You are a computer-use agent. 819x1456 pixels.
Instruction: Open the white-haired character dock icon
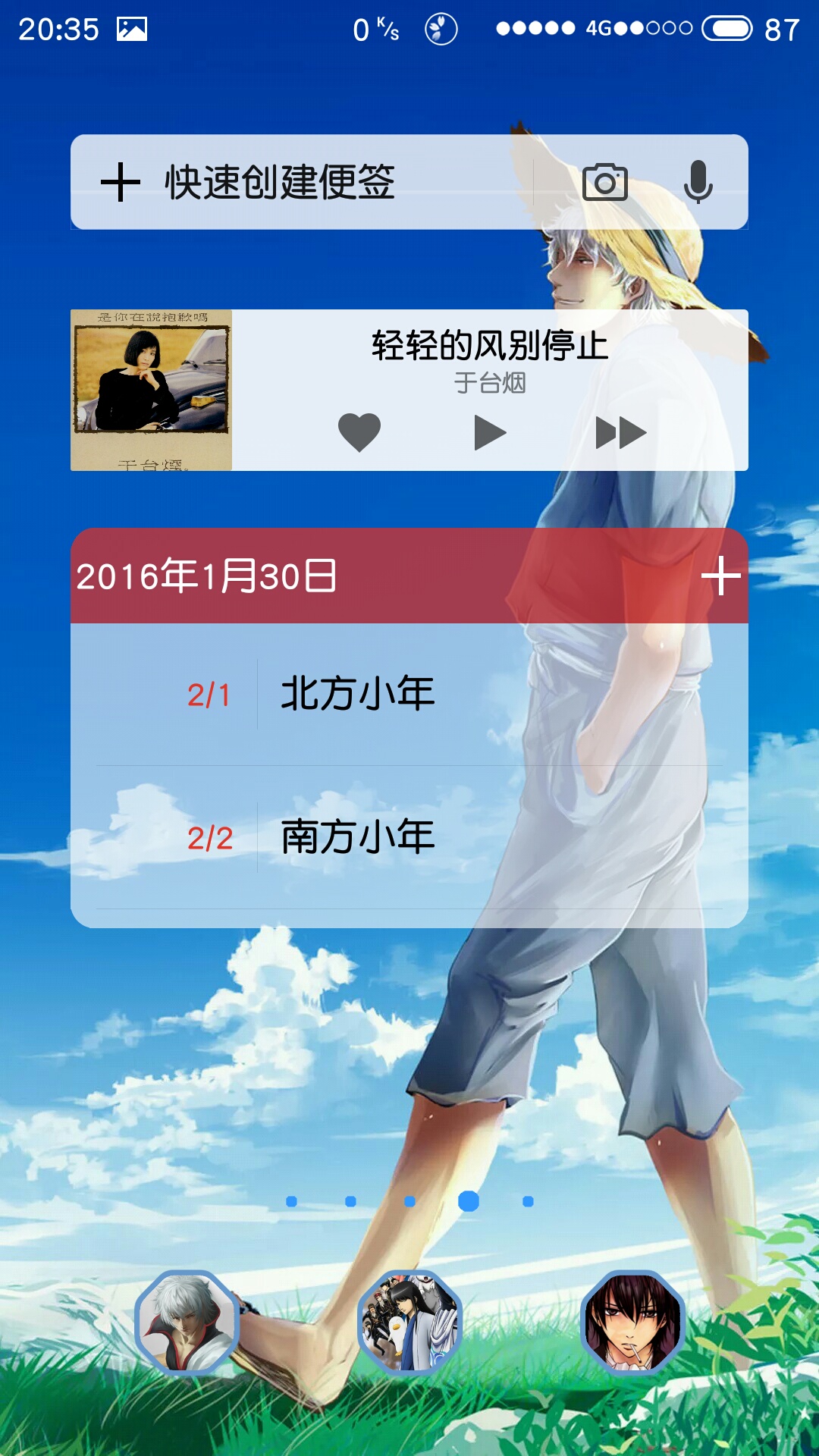point(187,1323)
